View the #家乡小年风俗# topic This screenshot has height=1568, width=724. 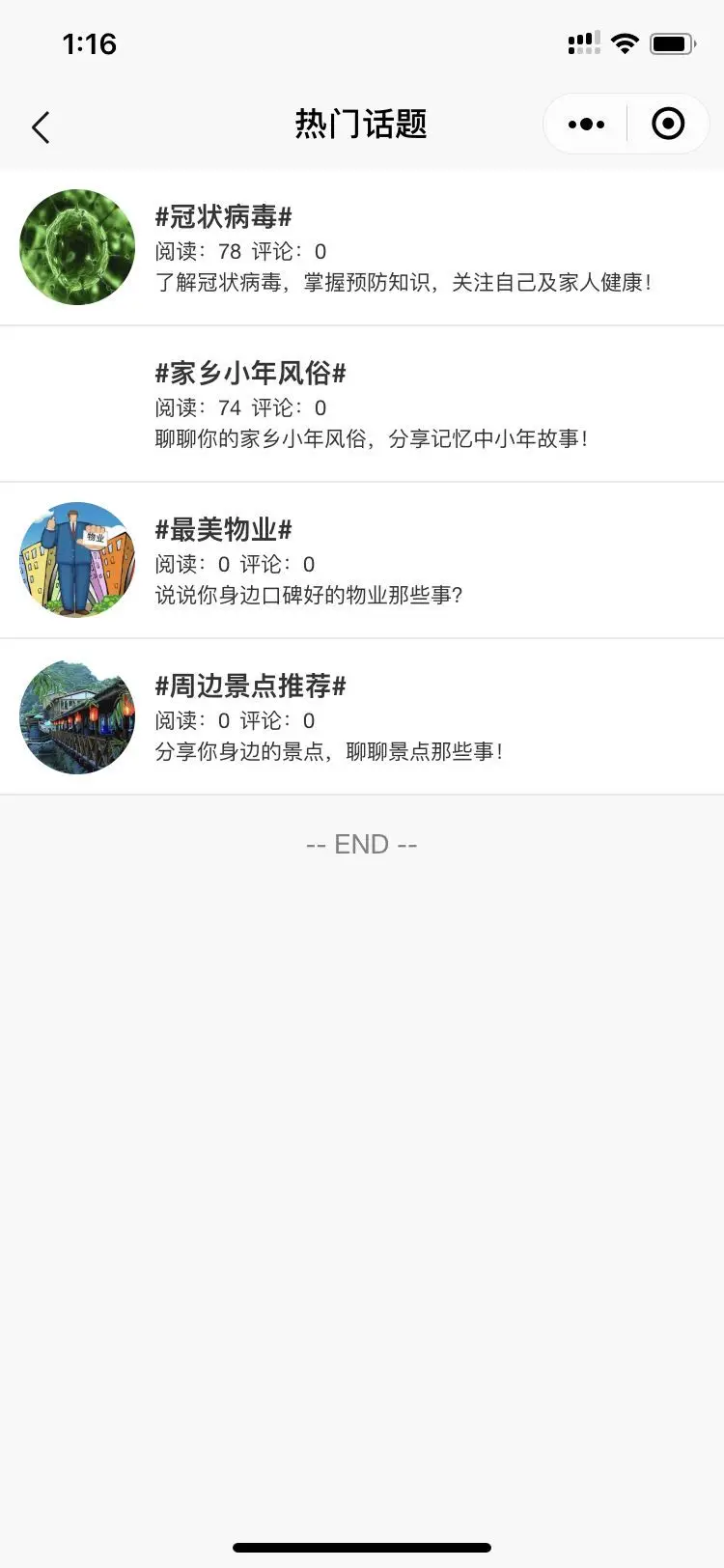click(251, 374)
